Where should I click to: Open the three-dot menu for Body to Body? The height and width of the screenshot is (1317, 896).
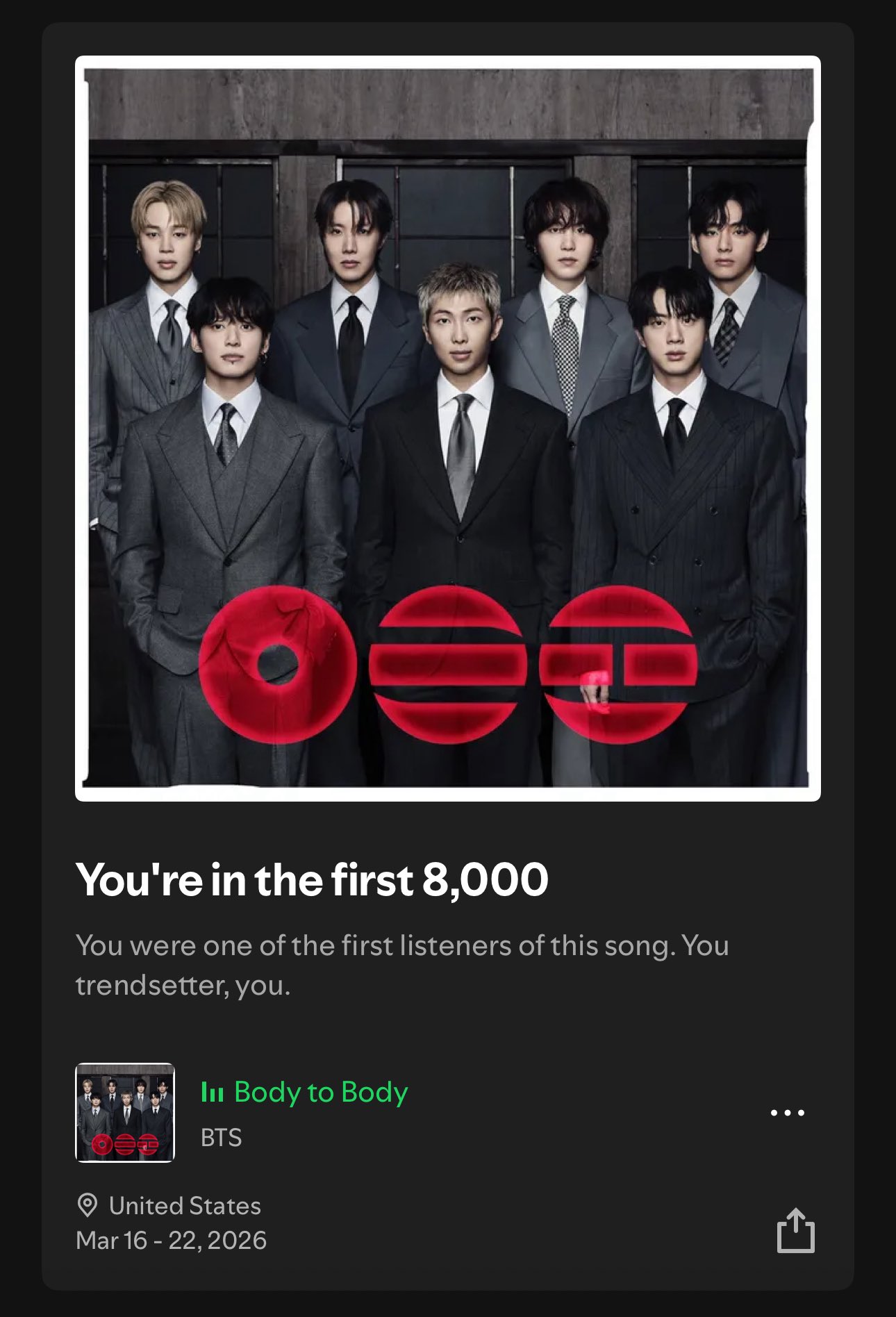tap(788, 1113)
